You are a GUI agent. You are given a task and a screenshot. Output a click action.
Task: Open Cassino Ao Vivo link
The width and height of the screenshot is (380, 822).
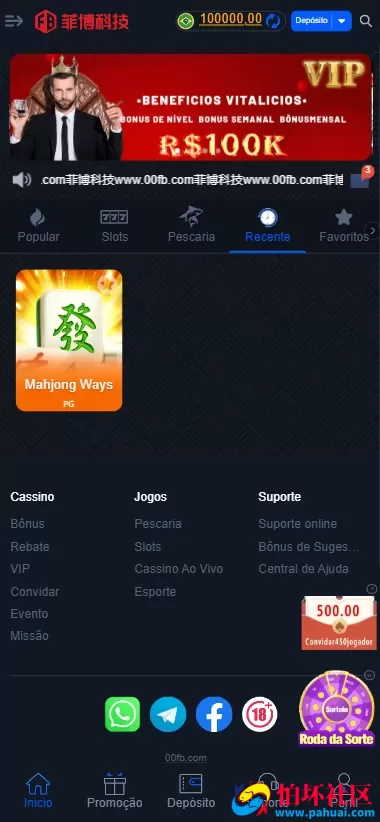[179, 569]
